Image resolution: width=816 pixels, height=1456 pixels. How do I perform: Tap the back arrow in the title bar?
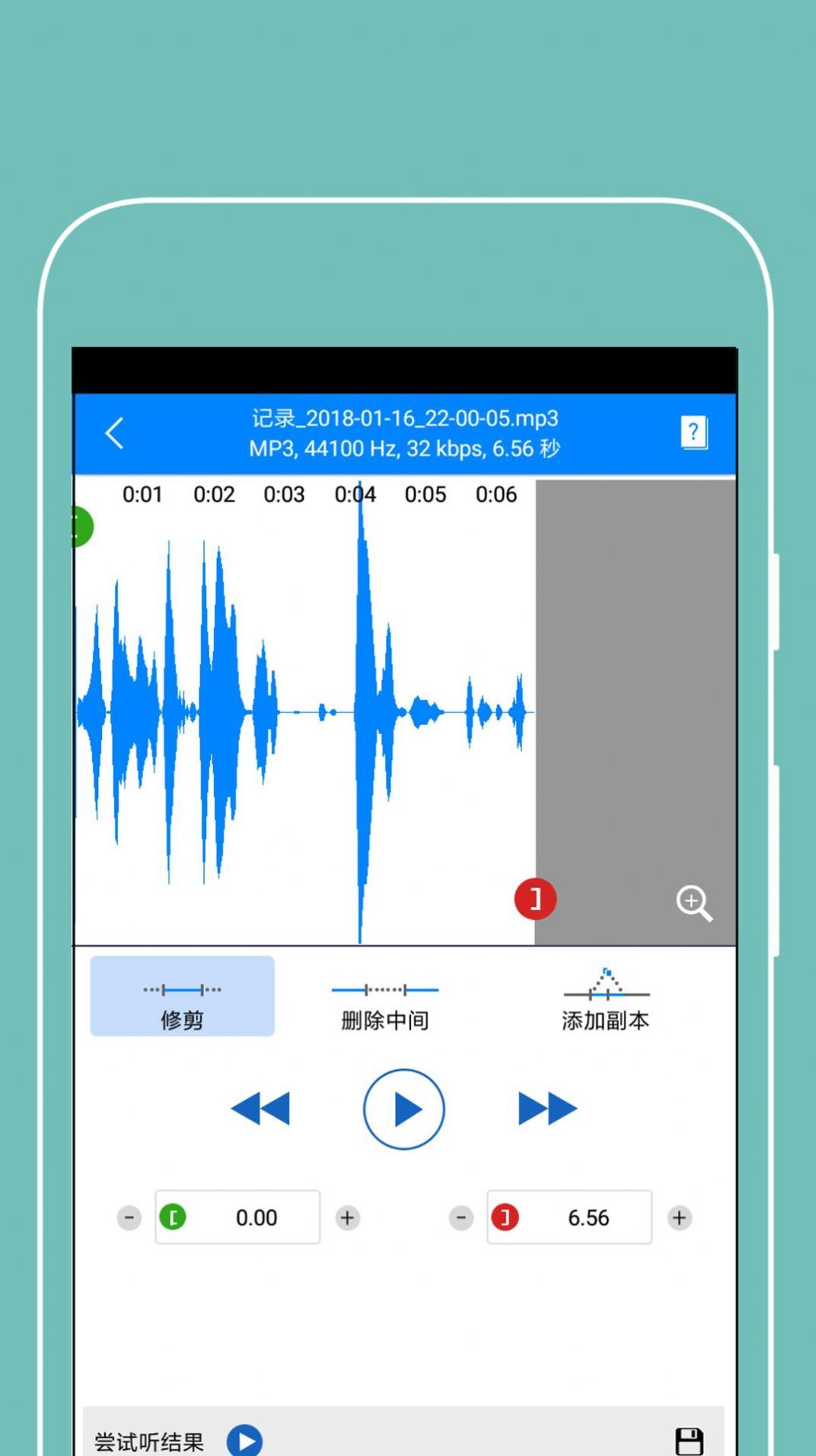(x=115, y=433)
